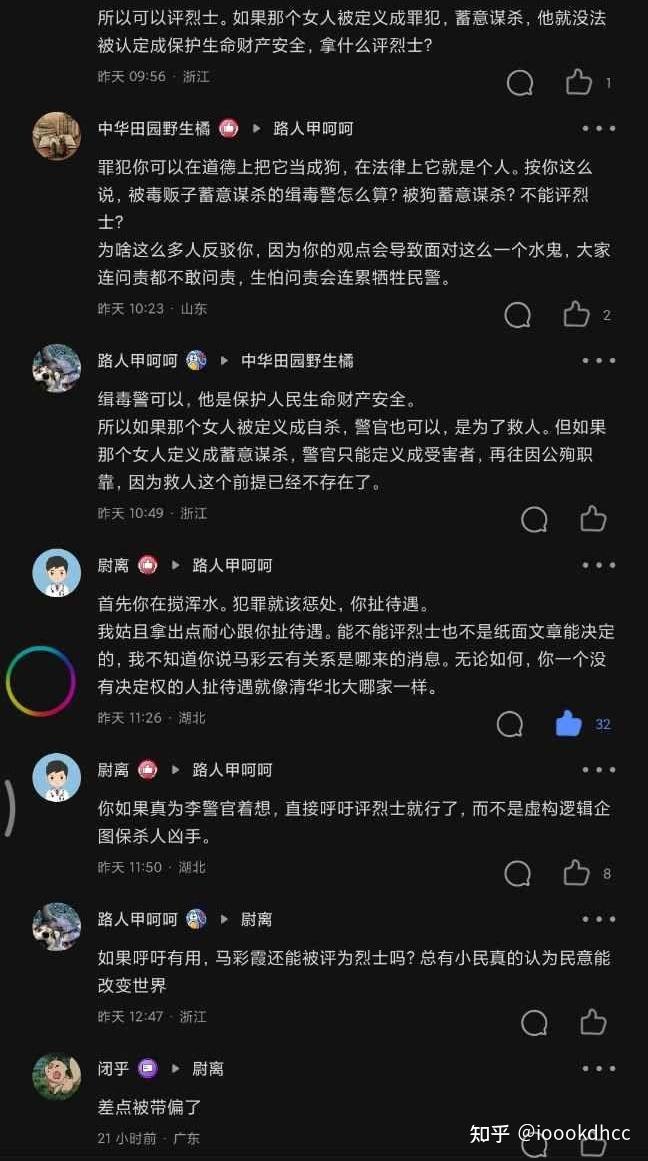The height and width of the screenshot is (1161, 648).
Task: Like 路人甲呵呵's 12:47 comment
Action: click(x=593, y=1022)
